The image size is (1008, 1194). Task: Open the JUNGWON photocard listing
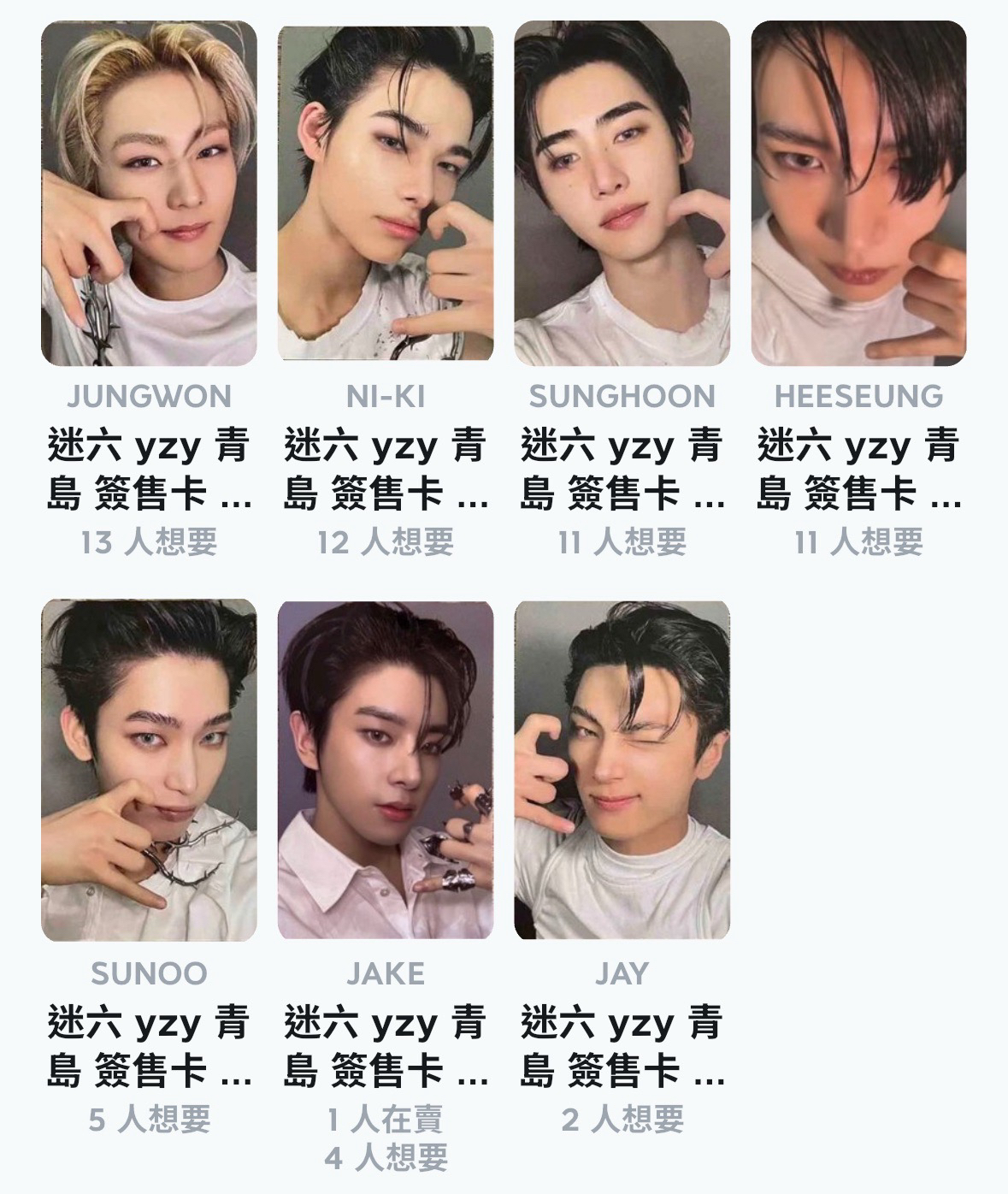pos(149,194)
